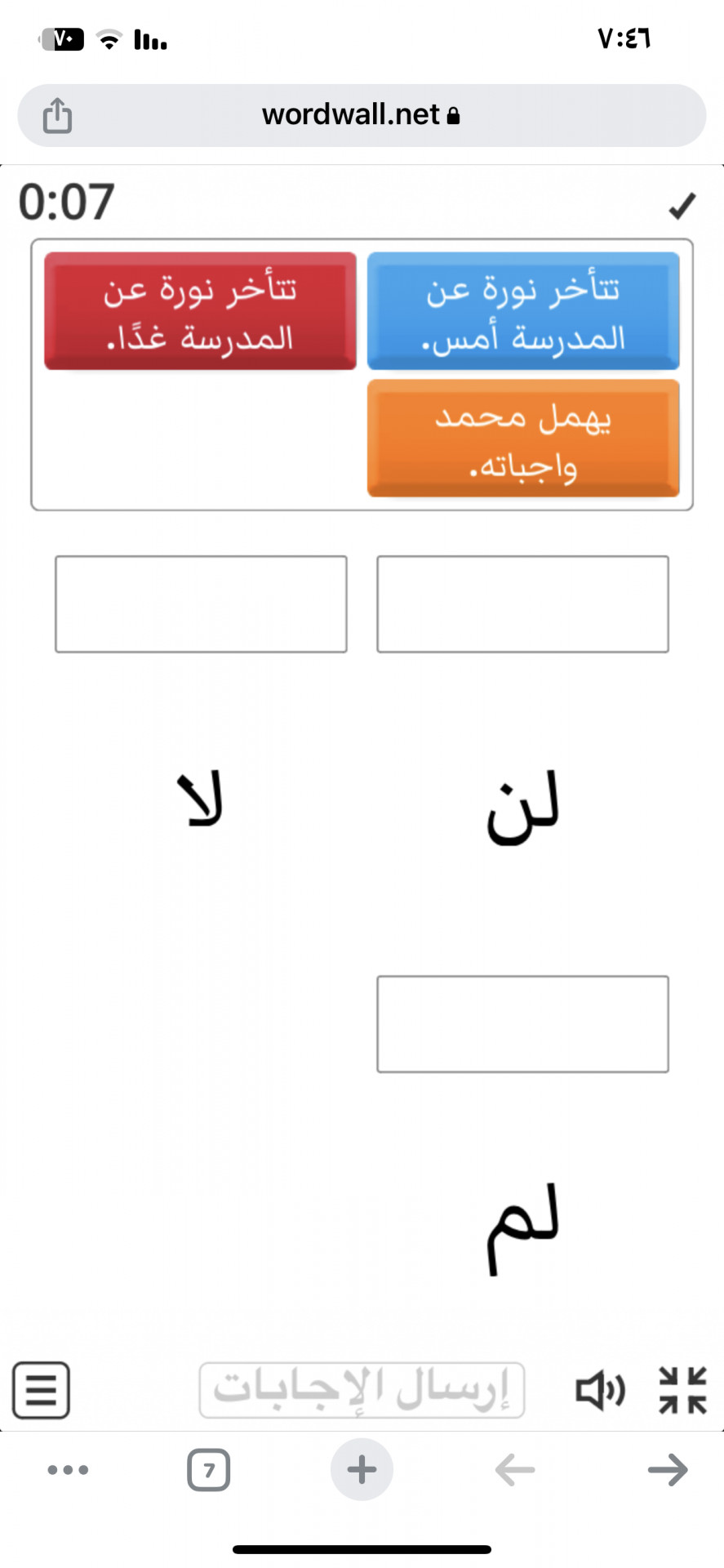The width and height of the screenshot is (724, 1568).
Task: Tap the empty answer box above لم
Action: tap(522, 1024)
